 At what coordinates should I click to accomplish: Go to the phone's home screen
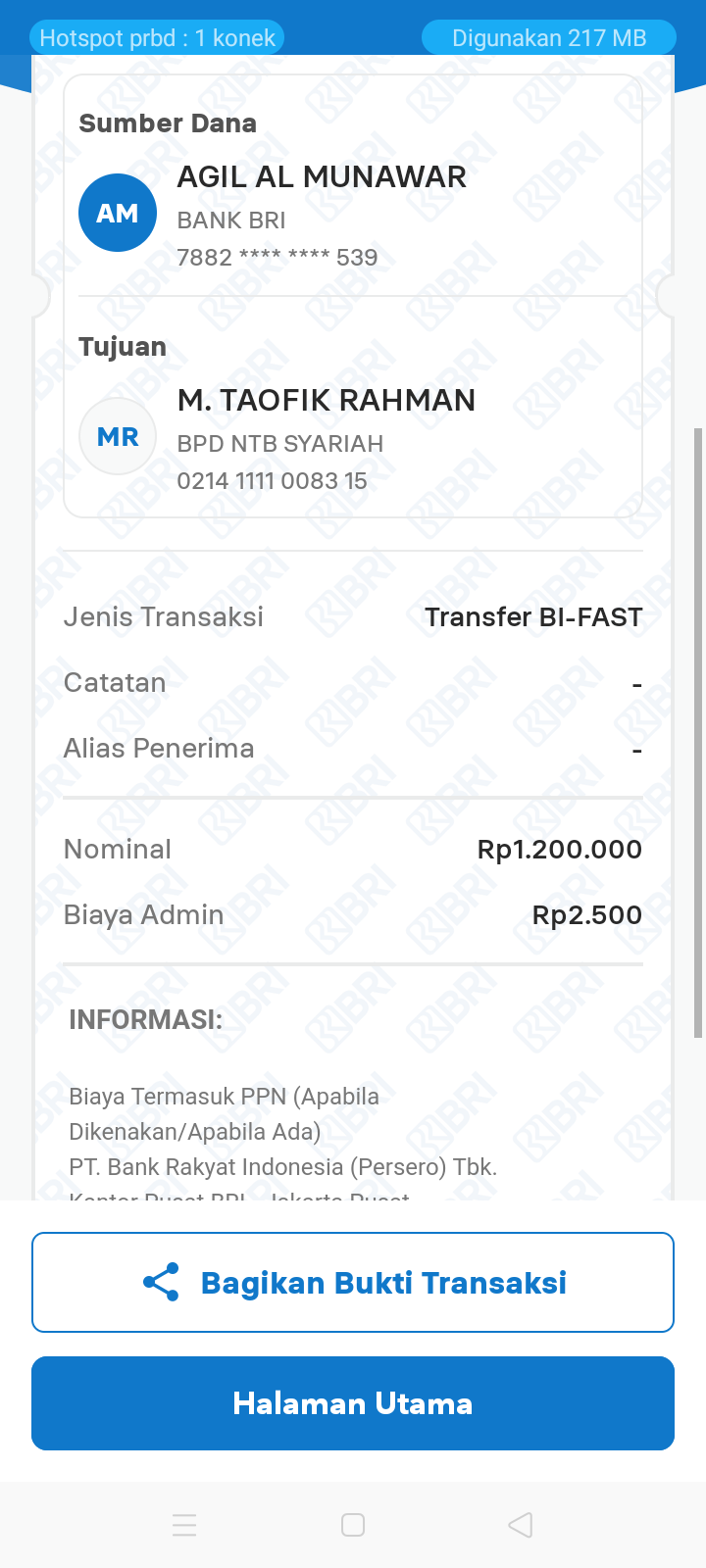click(x=353, y=1525)
